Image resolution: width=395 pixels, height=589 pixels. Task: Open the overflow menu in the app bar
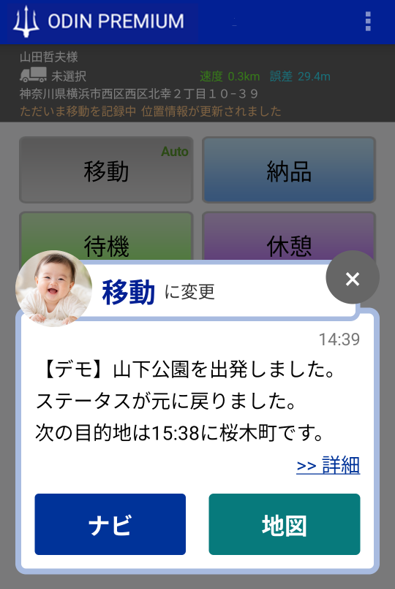(x=368, y=21)
